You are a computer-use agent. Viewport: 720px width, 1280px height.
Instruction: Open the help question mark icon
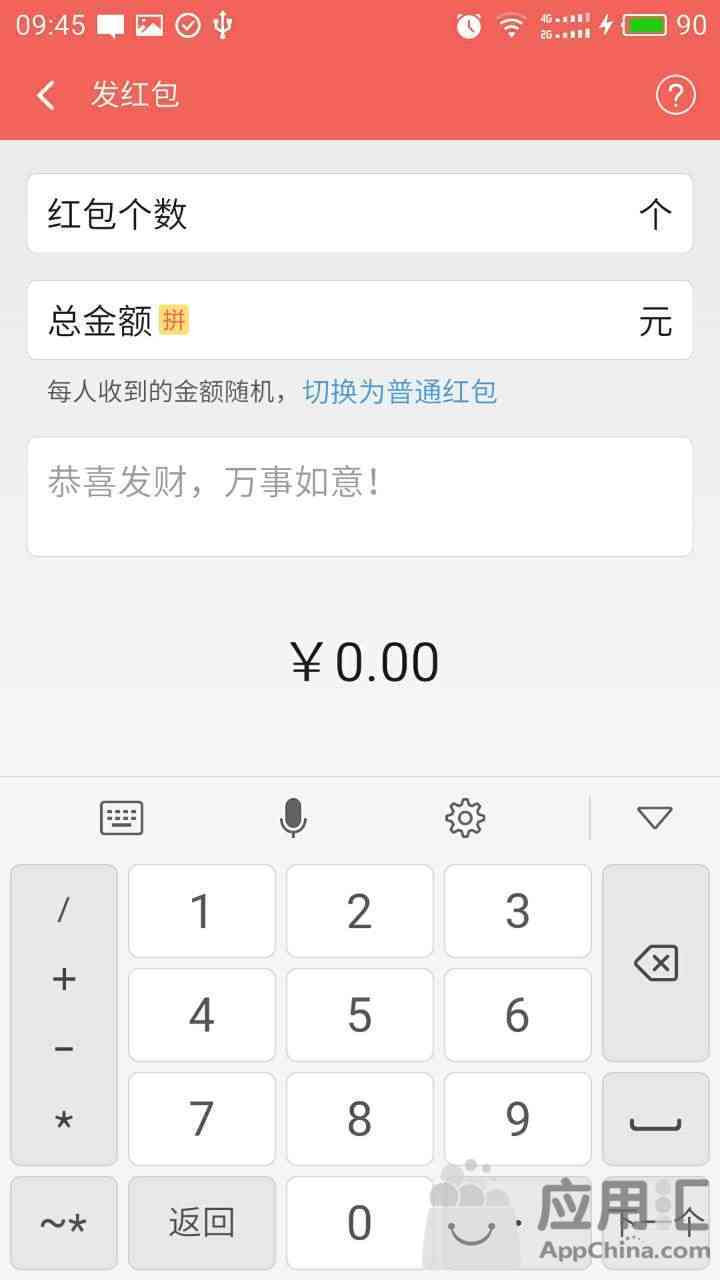point(675,95)
